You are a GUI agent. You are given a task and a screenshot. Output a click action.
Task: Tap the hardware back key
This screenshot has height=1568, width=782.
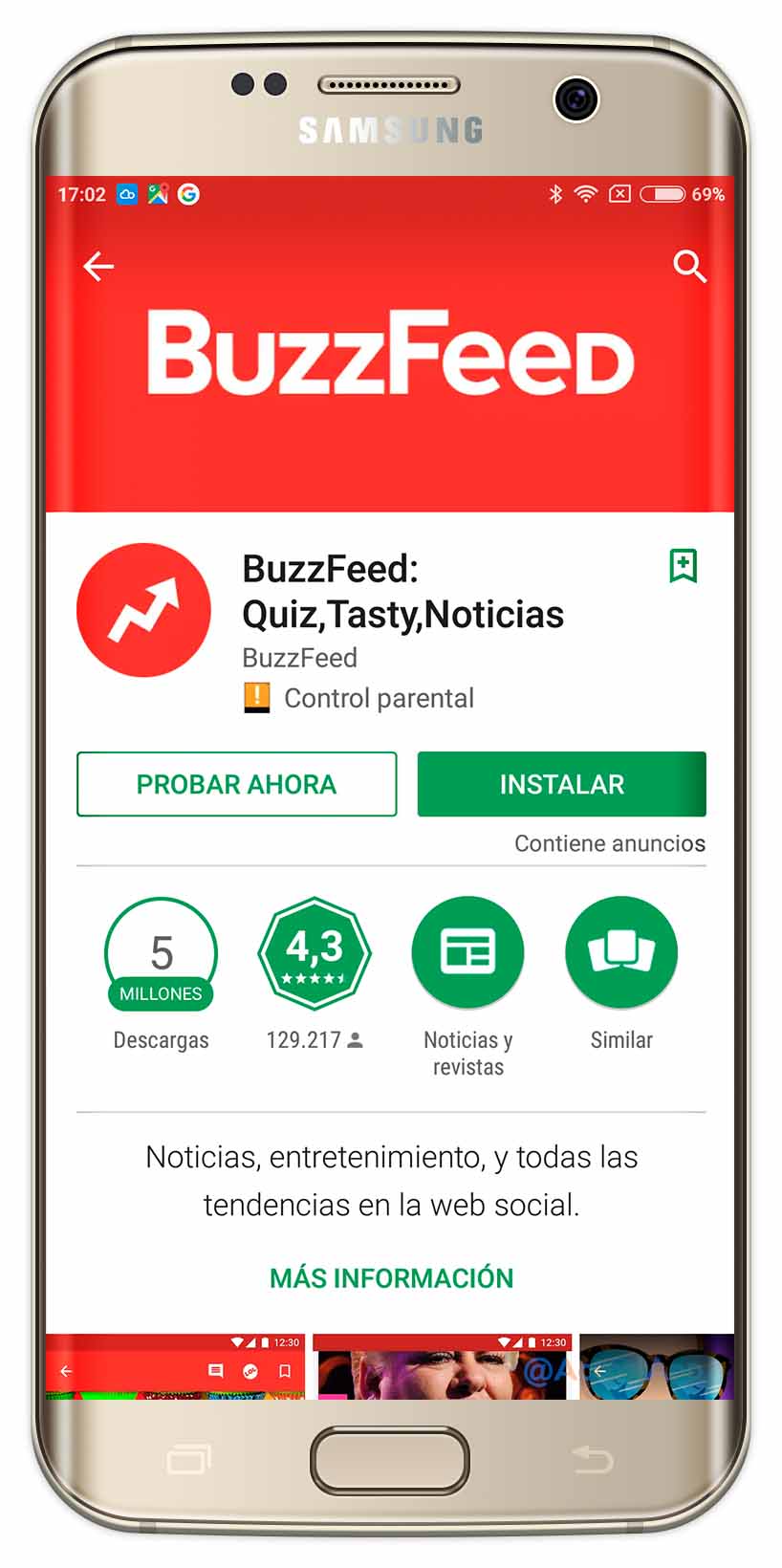click(x=593, y=1460)
